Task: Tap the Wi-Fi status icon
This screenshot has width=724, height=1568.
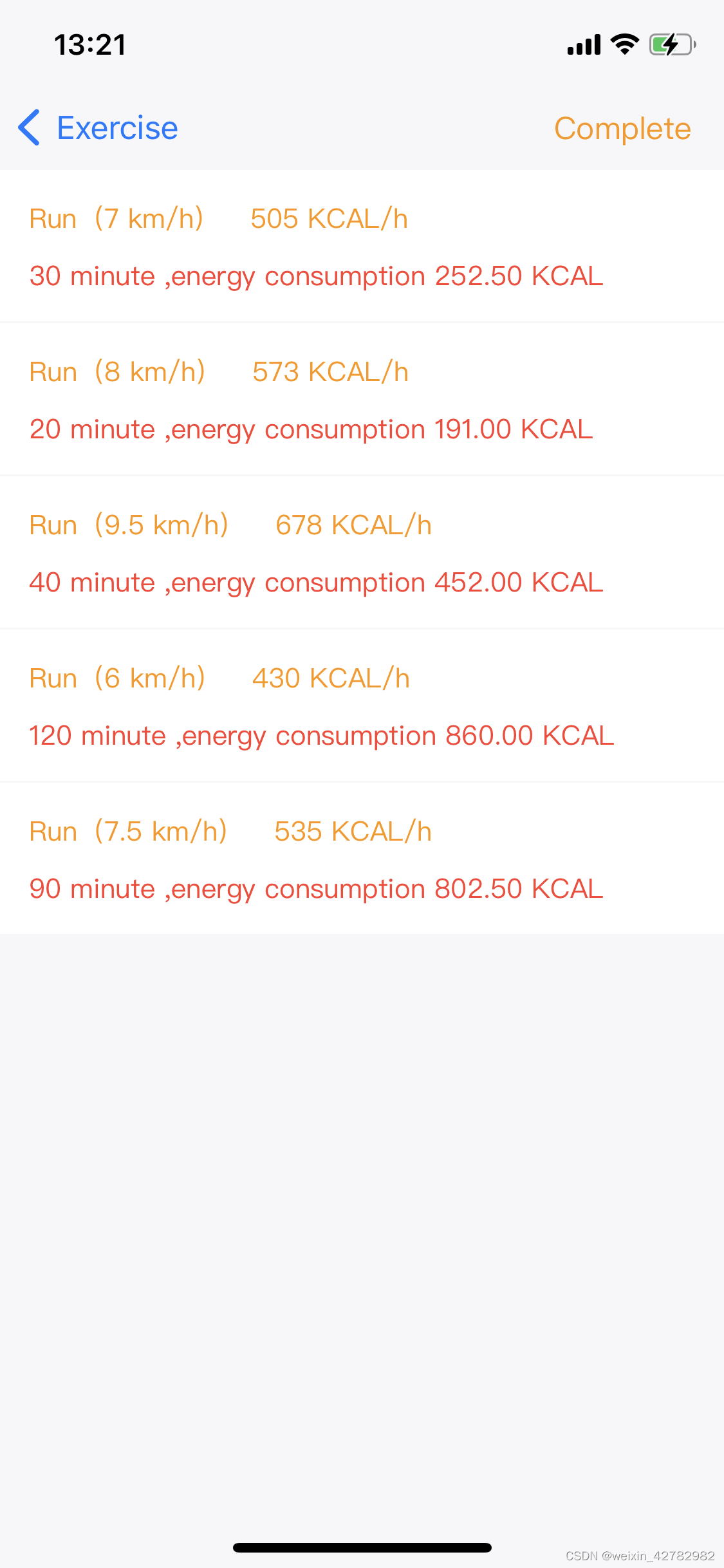Action: (x=622, y=44)
